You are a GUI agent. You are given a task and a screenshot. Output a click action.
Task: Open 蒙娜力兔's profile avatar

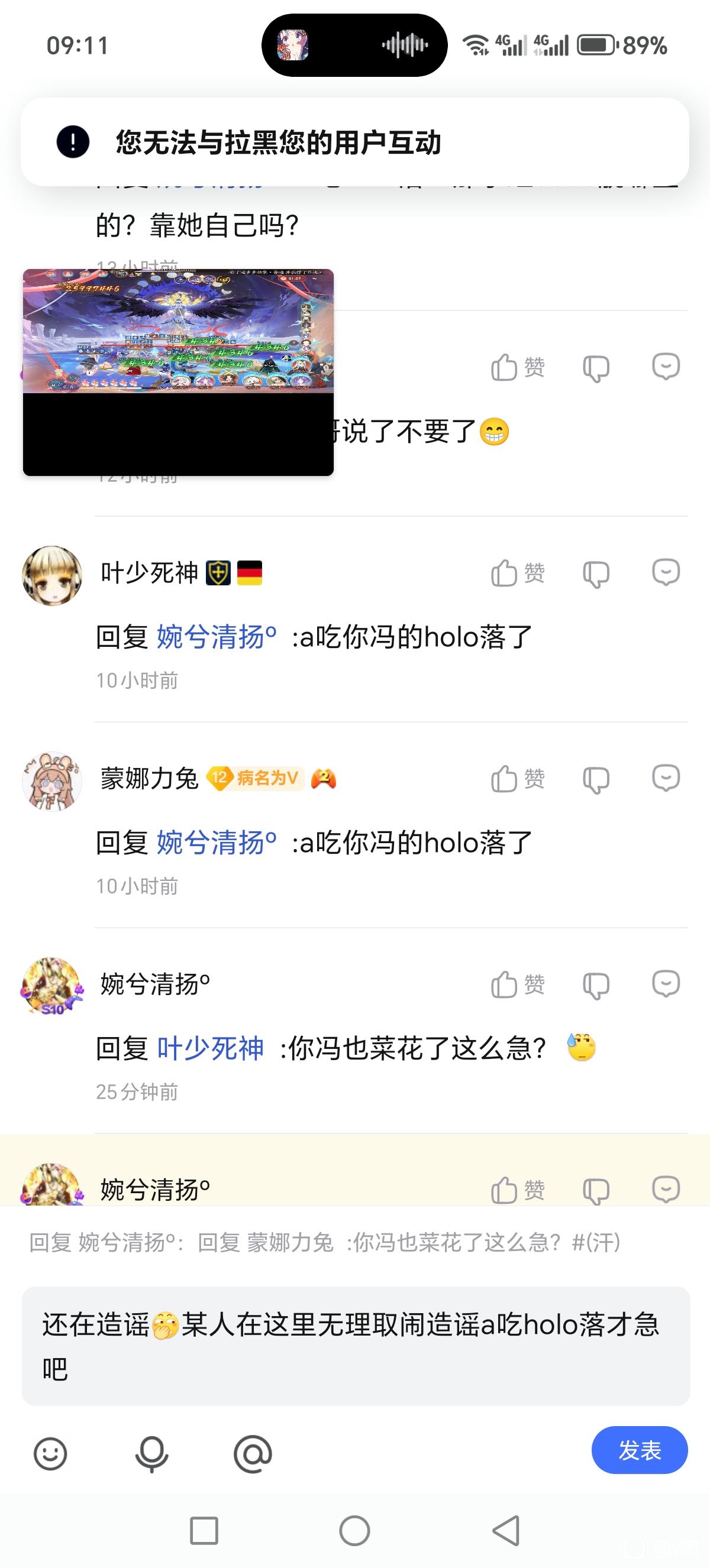(x=51, y=781)
